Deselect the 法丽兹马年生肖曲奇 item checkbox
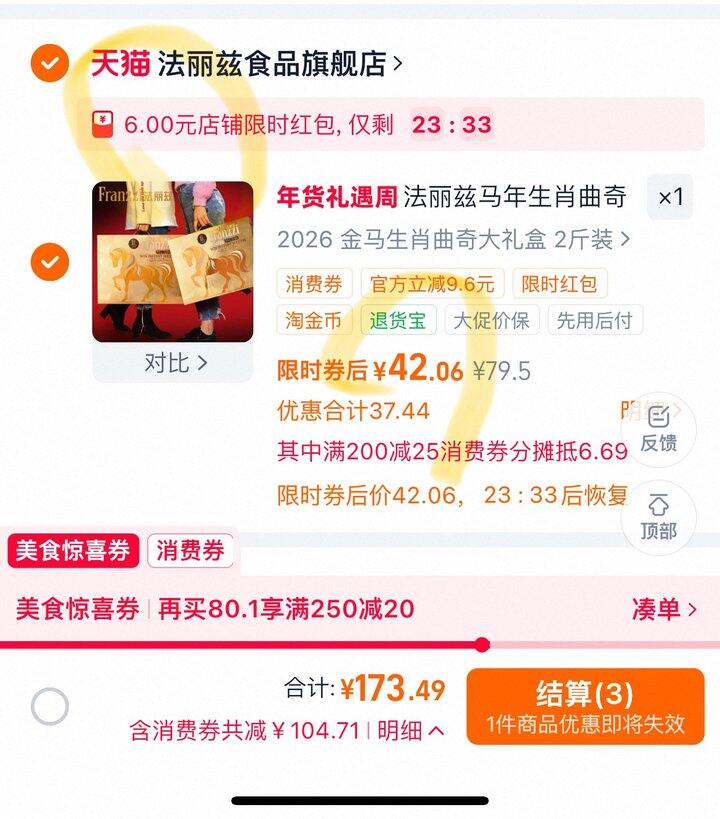The width and height of the screenshot is (720, 819). pyautogui.click(x=49, y=262)
